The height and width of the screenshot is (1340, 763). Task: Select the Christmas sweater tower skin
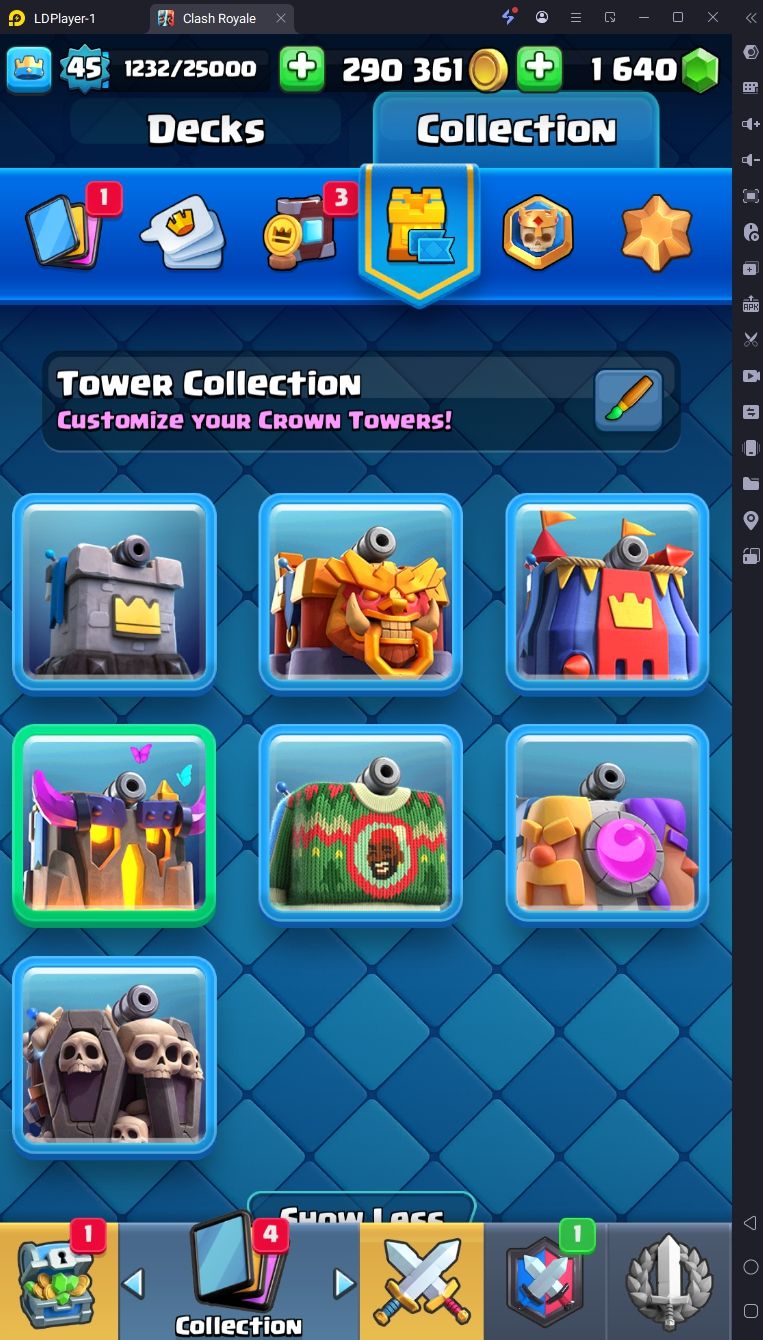click(361, 823)
